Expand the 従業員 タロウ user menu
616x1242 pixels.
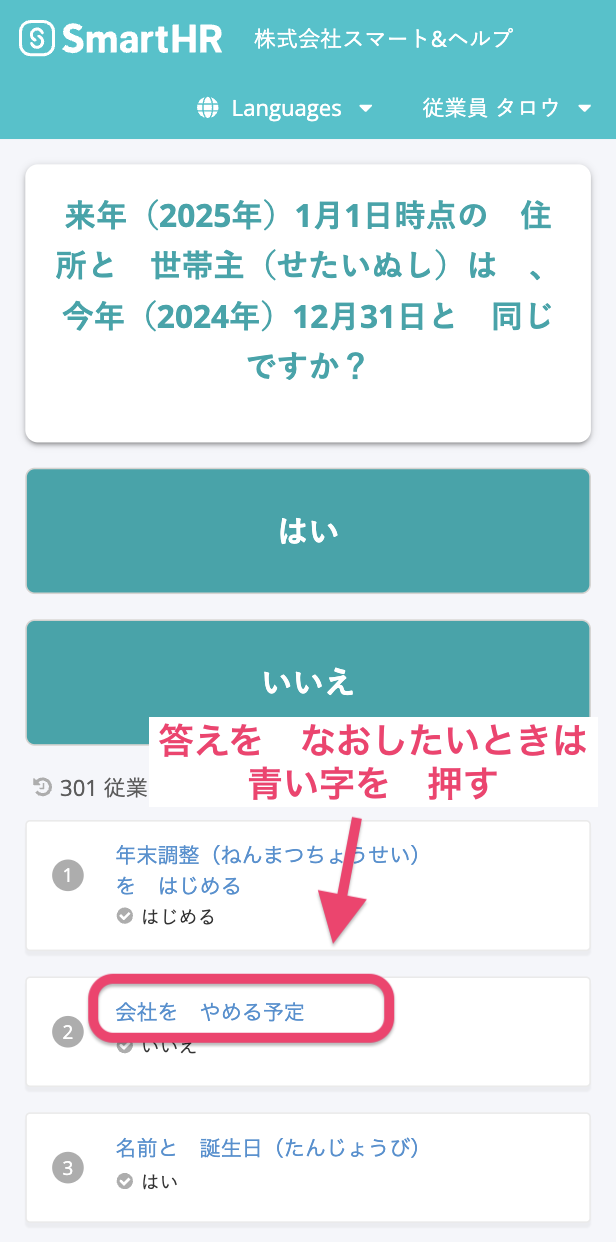507,108
